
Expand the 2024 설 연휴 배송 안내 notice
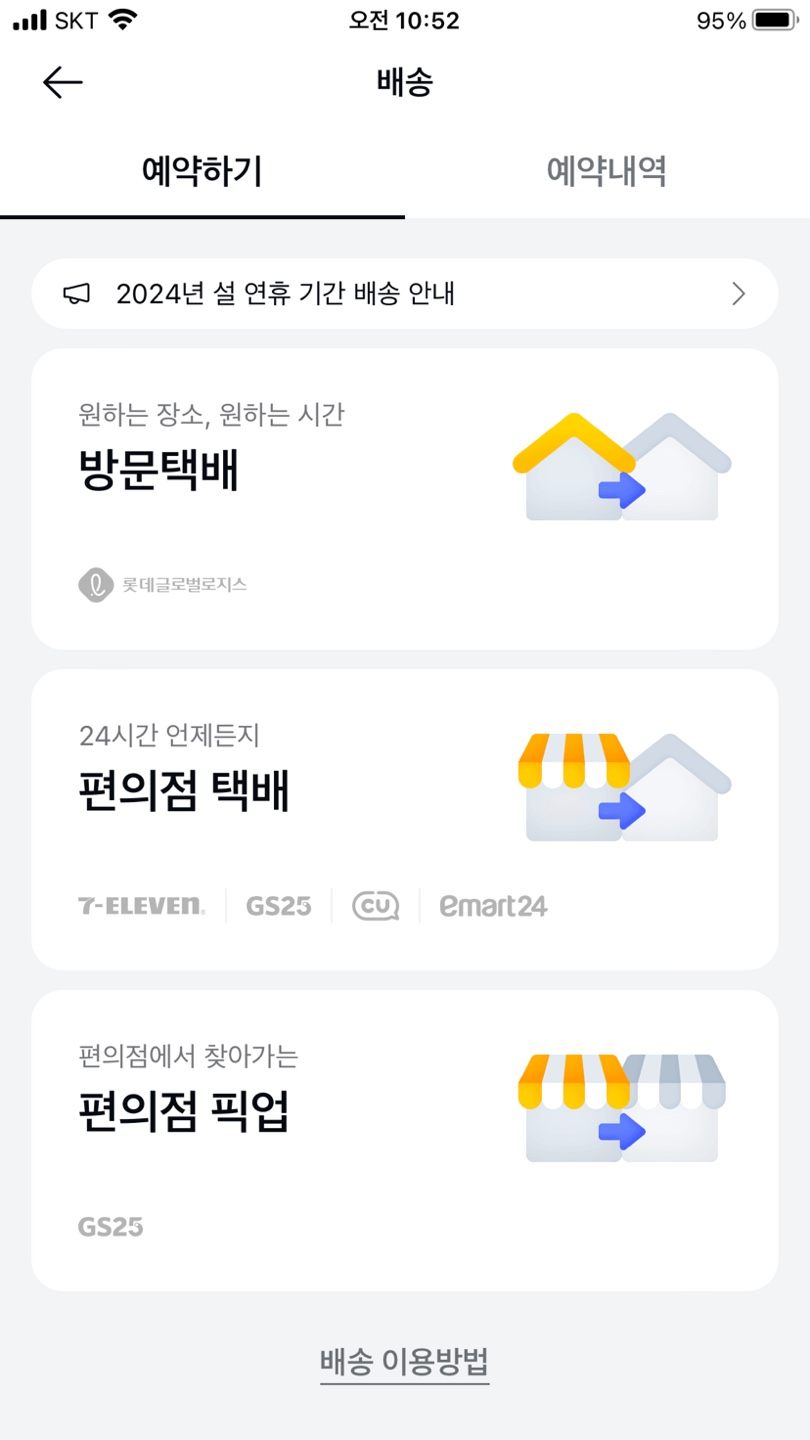click(405, 293)
